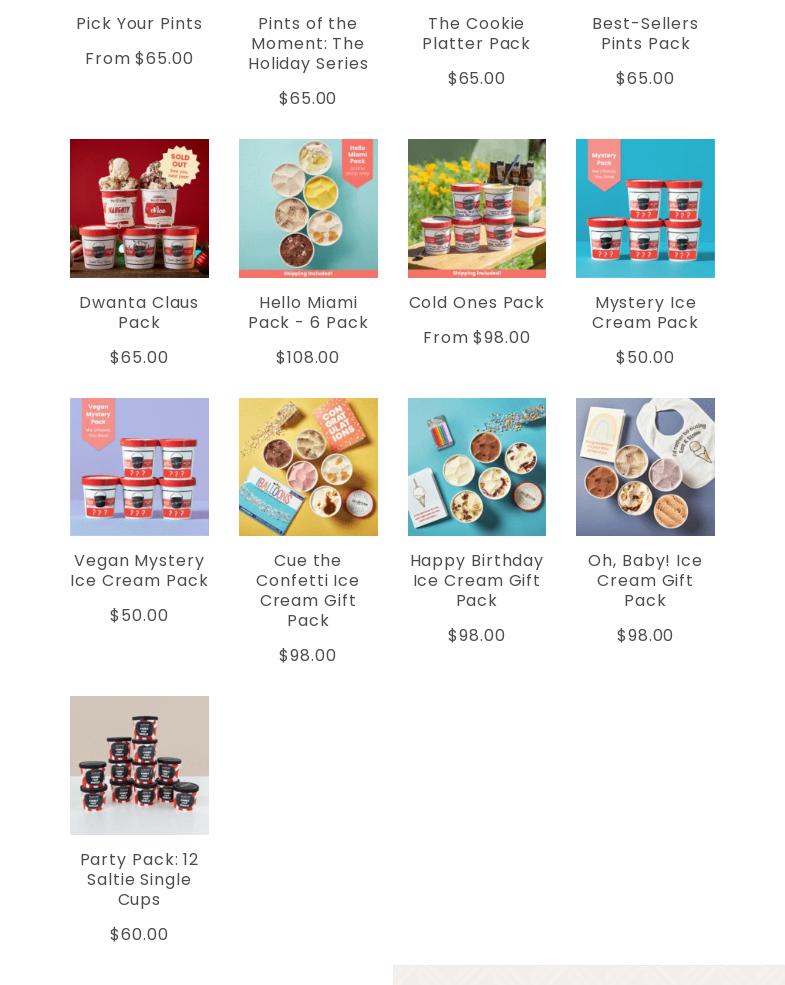Select the Best-Sellers Pints Pack
This screenshot has width=785, height=985.
point(645,33)
